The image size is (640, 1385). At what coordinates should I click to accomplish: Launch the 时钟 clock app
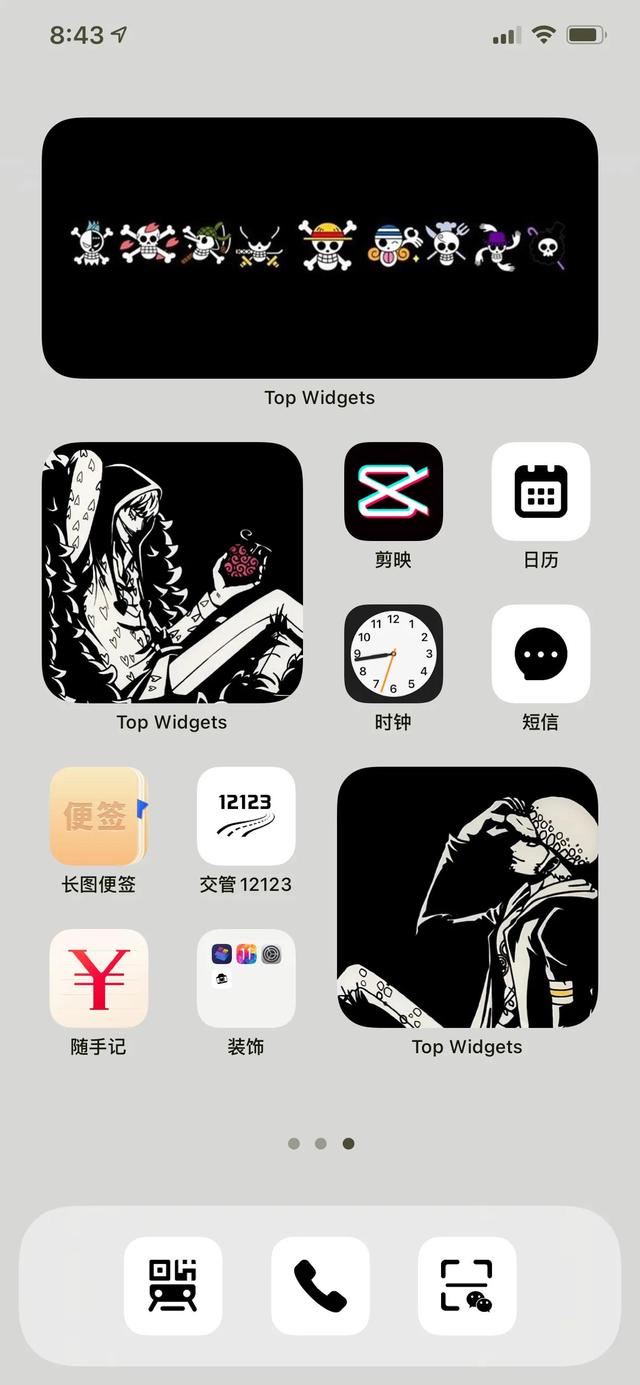point(393,654)
